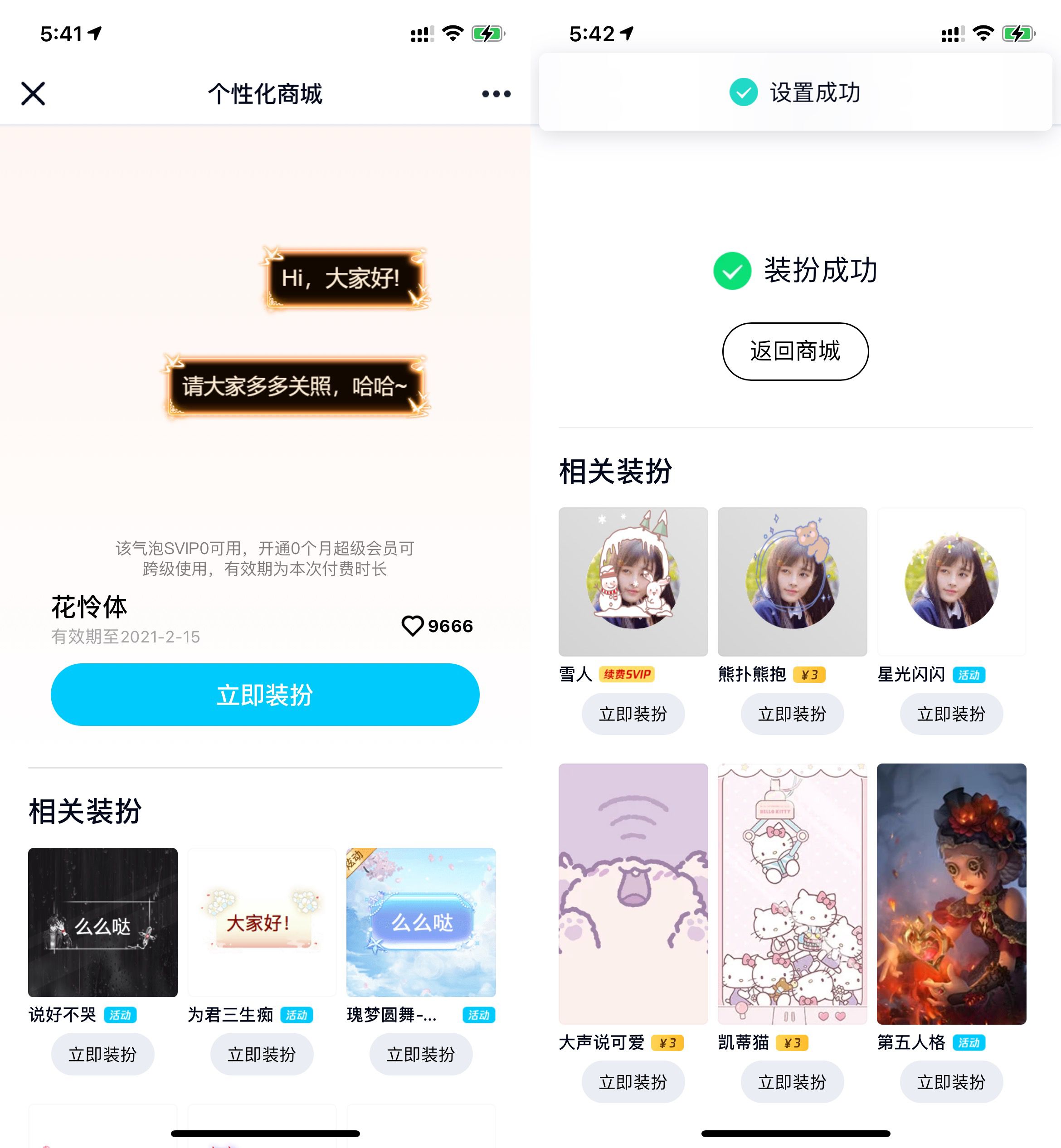The width and height of the screenshot is (1061, 1148).
Task: Apply the 说好不哭 bubble via 立即装扮
Action: 103,1055
